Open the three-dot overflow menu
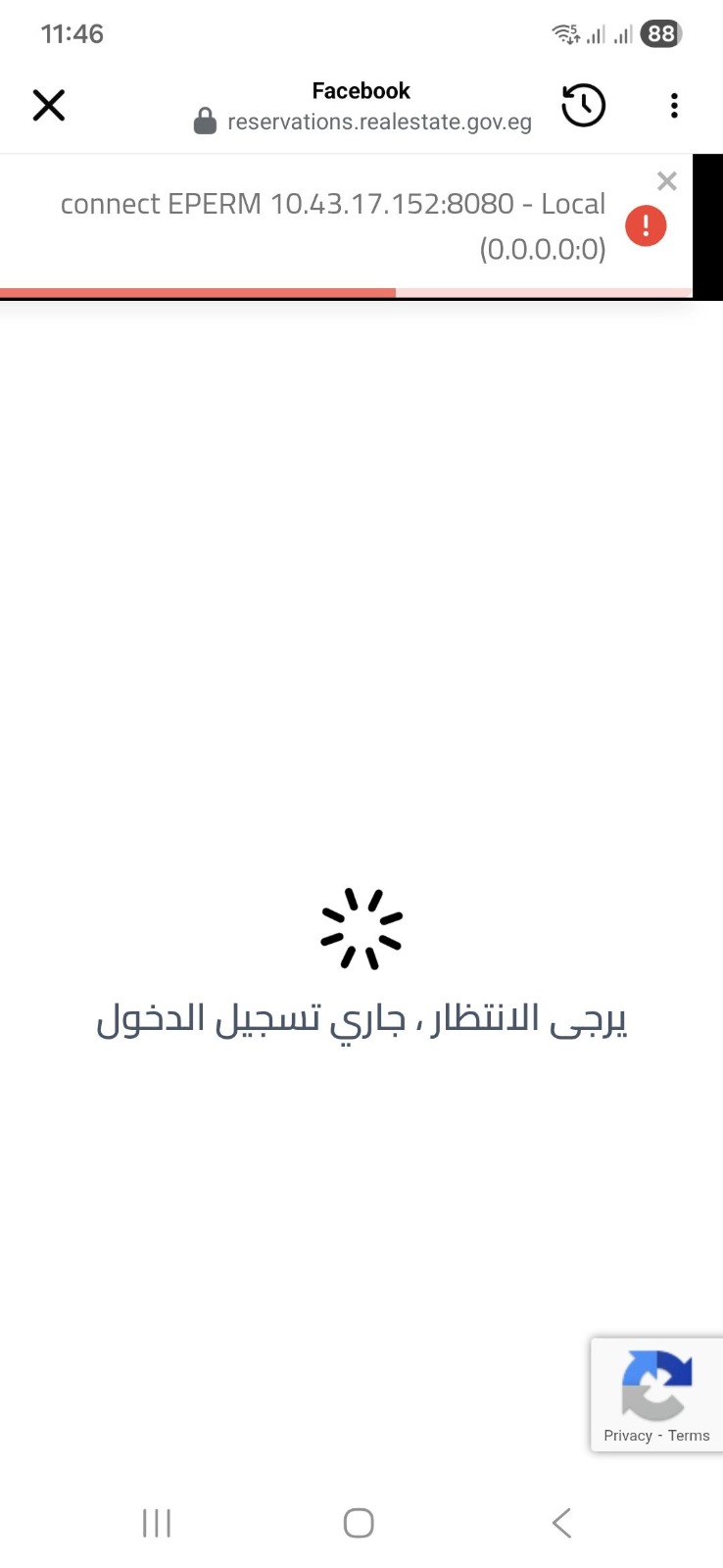The image size is (723, 1568). [674, 106]
